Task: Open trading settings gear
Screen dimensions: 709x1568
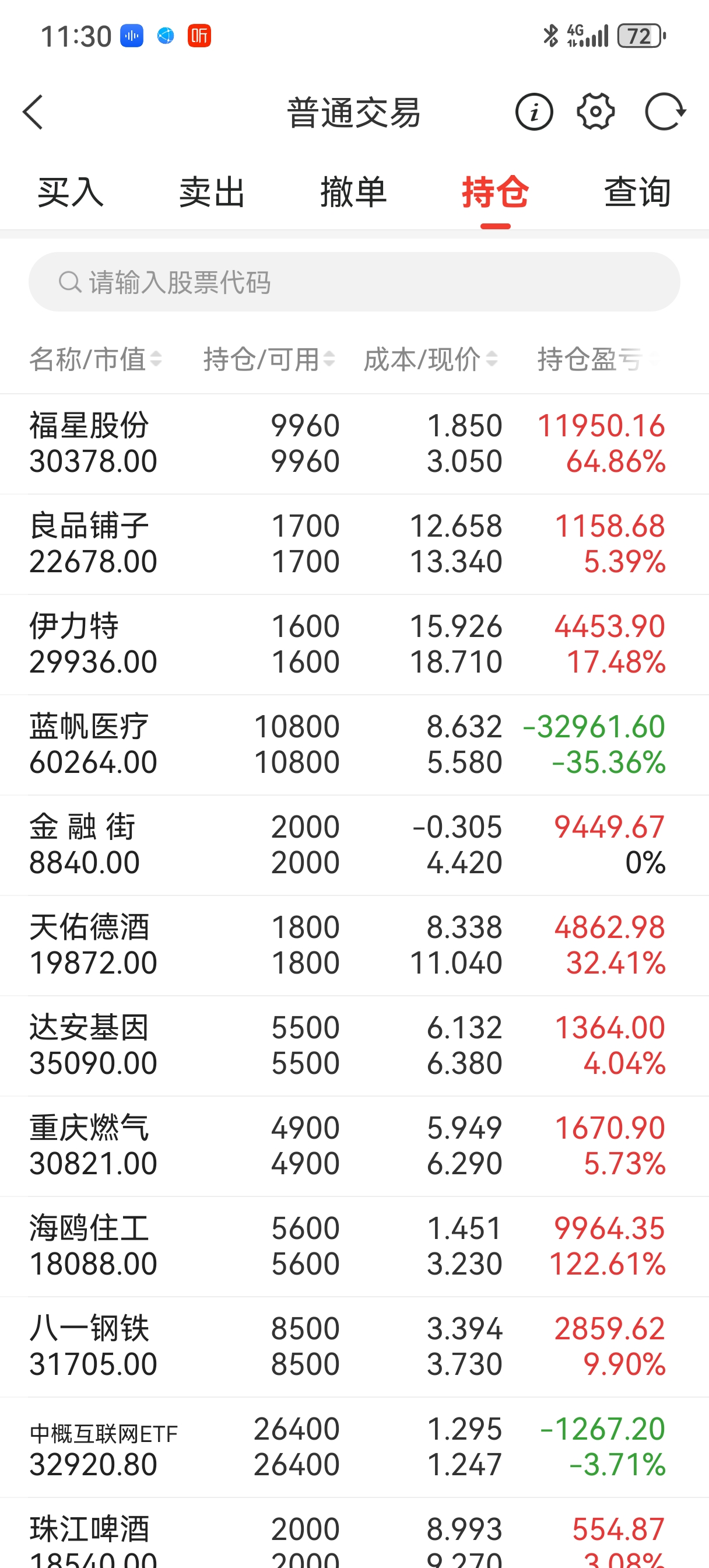Action: [x=595, y=112]
